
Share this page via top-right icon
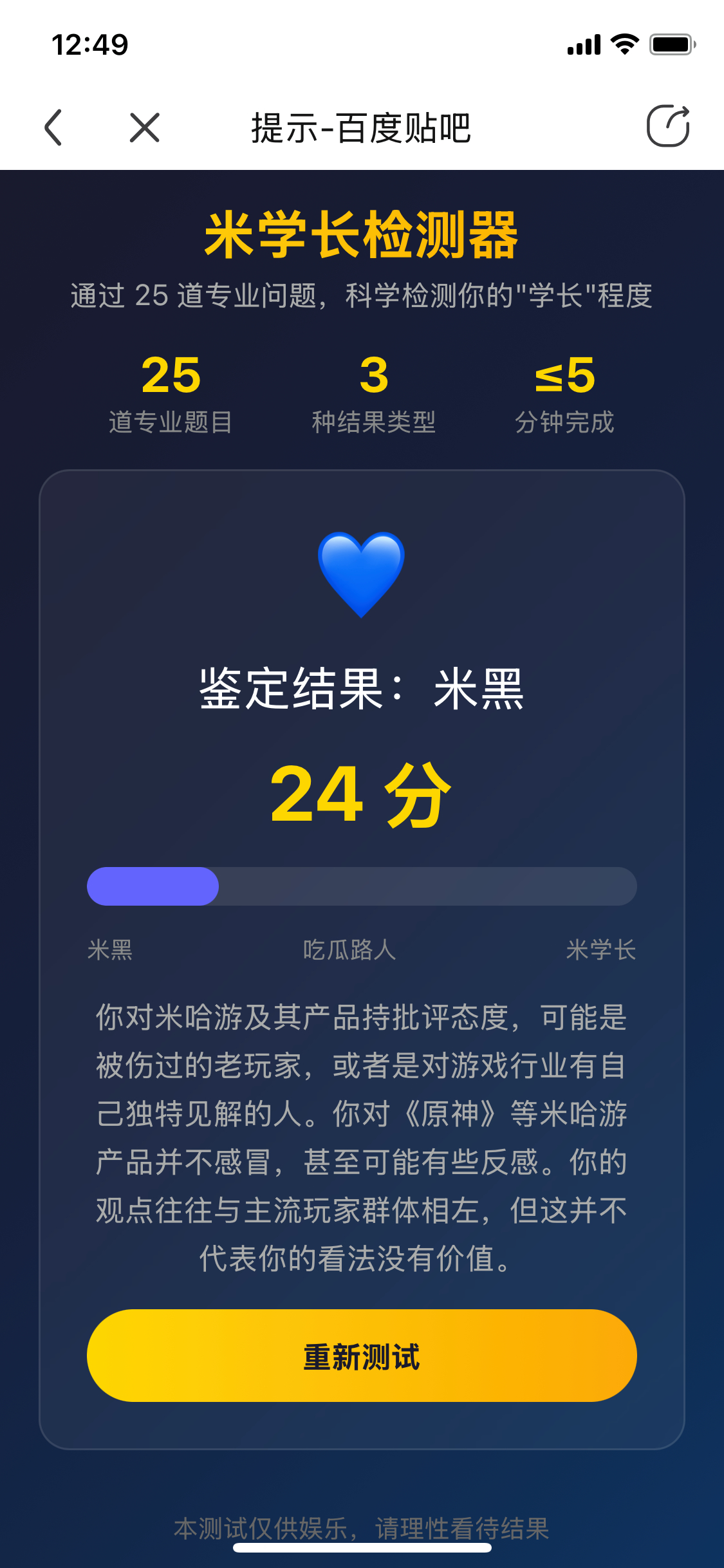coord(668,126)
